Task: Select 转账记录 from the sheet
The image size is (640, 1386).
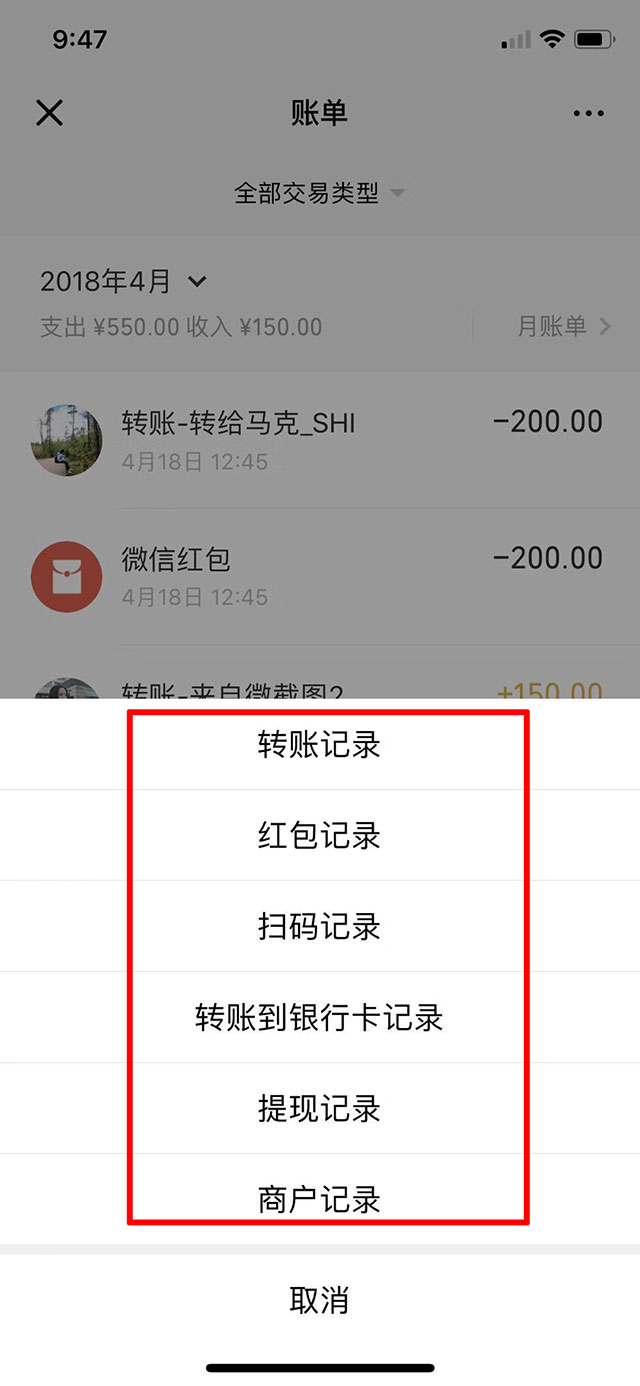Action: point(319,745)
